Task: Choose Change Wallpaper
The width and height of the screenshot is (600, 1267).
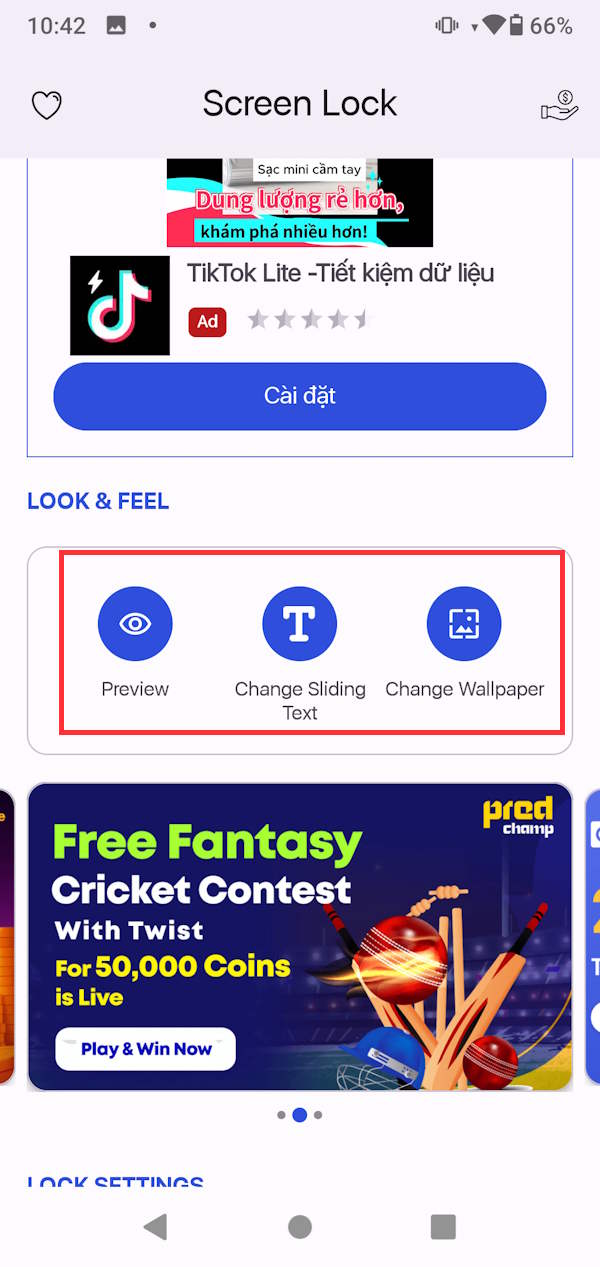Action: click(x=464, y=625)
